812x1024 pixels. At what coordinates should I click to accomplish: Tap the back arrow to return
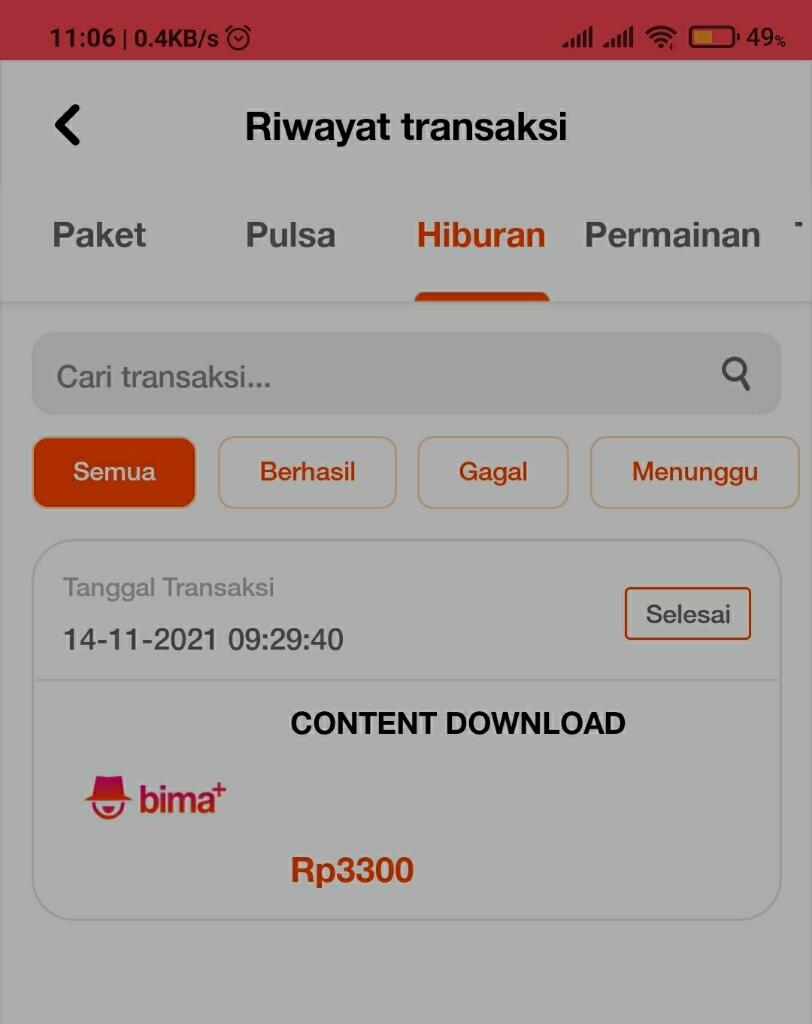coord(66,125)
